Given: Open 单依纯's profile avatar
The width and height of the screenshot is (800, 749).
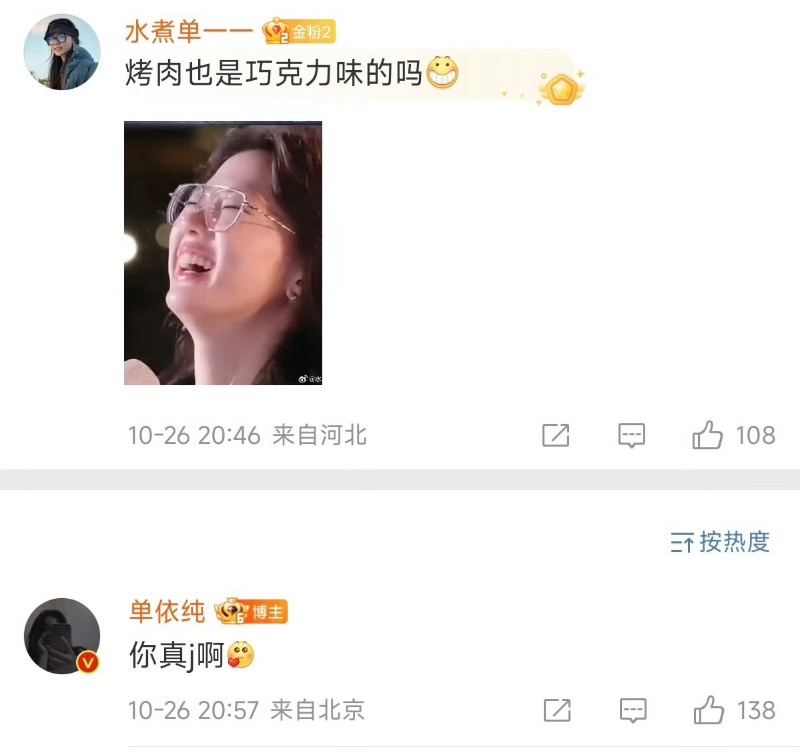Looking at the screenshot, I should (x=62, y=636).
